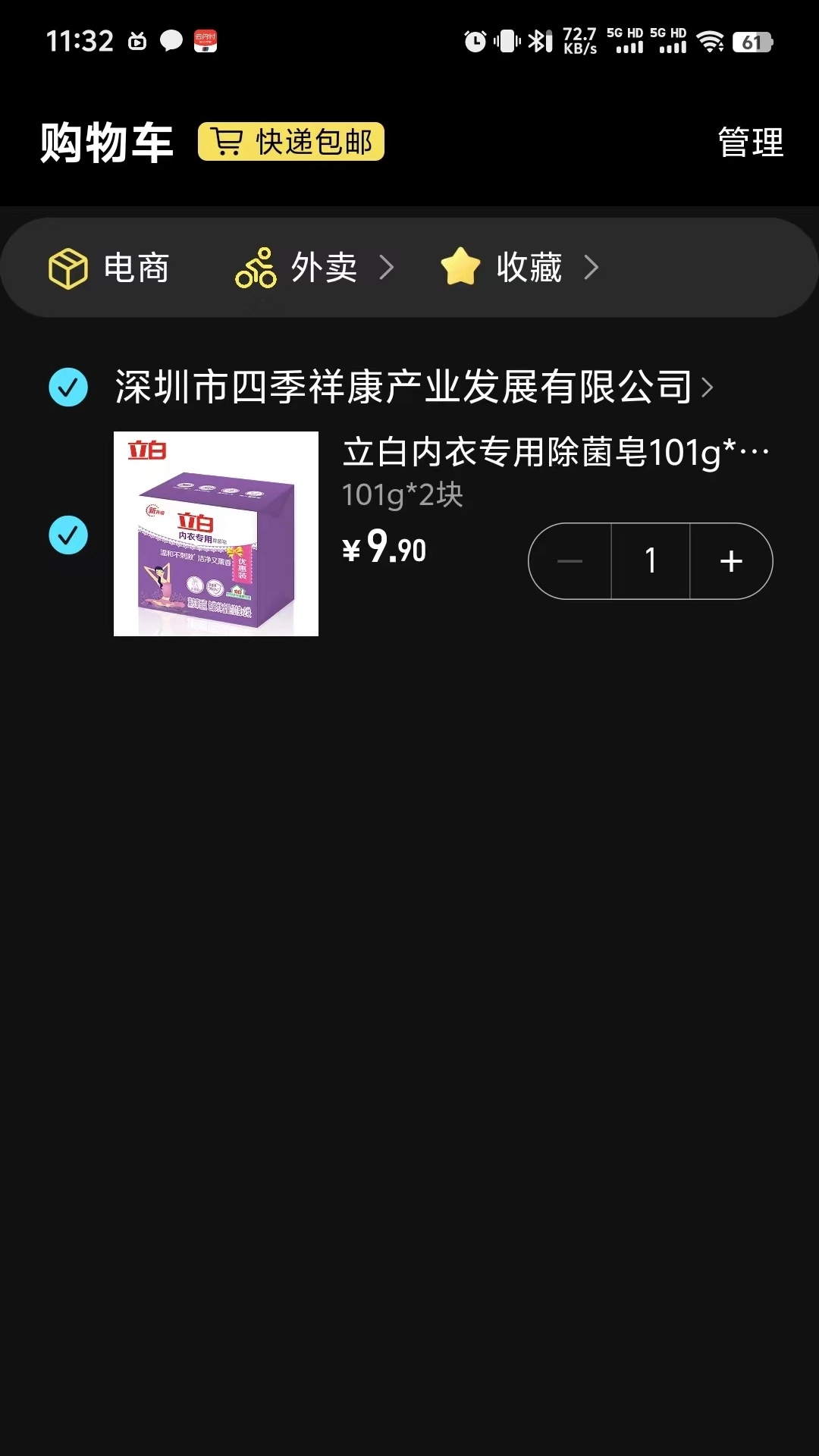
Task: Click the cart icon inside 快递包邮 badge
Action: pyautogui.click(x=227, y=141)
